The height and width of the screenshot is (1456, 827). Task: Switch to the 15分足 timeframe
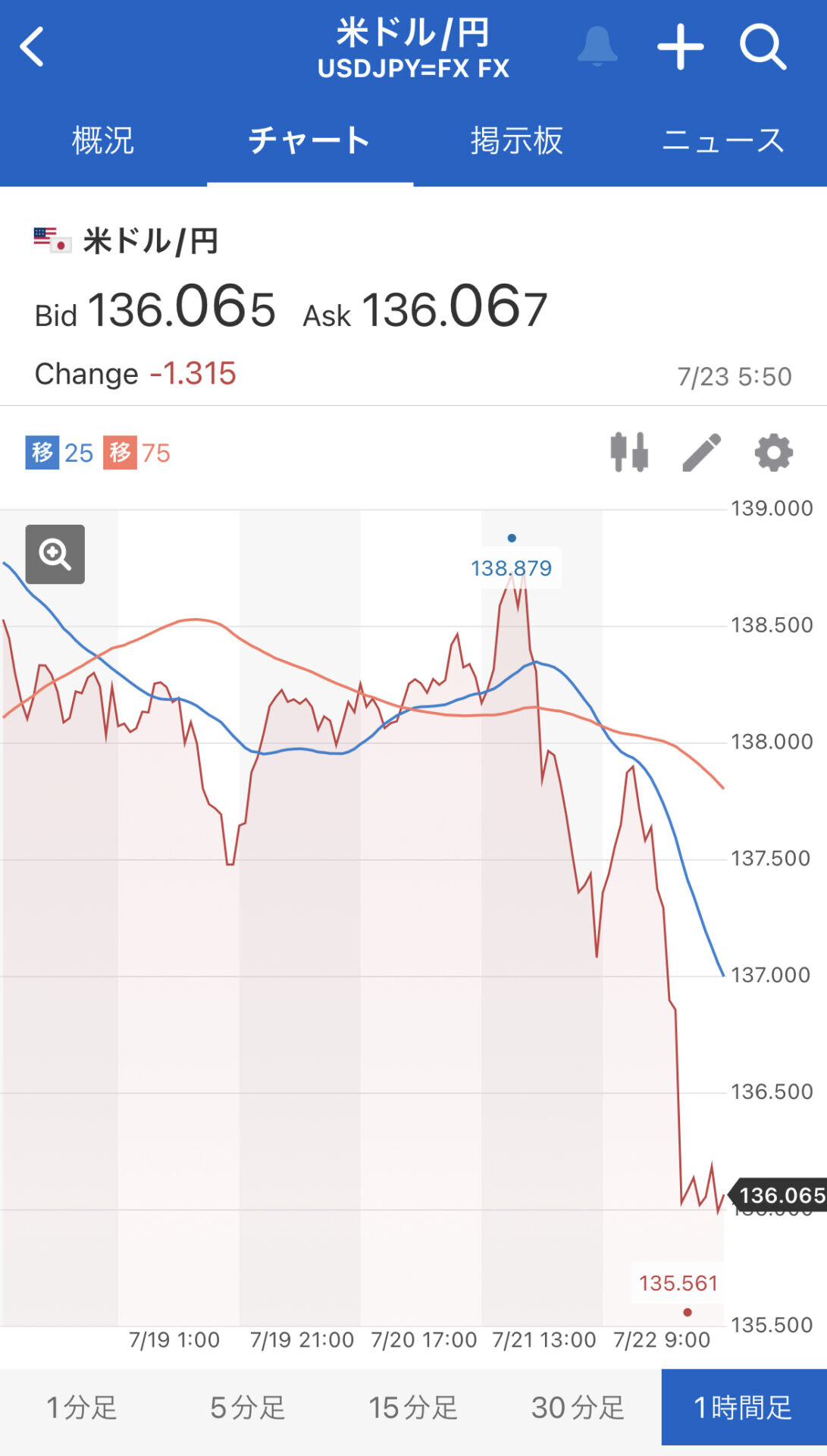413,1407
